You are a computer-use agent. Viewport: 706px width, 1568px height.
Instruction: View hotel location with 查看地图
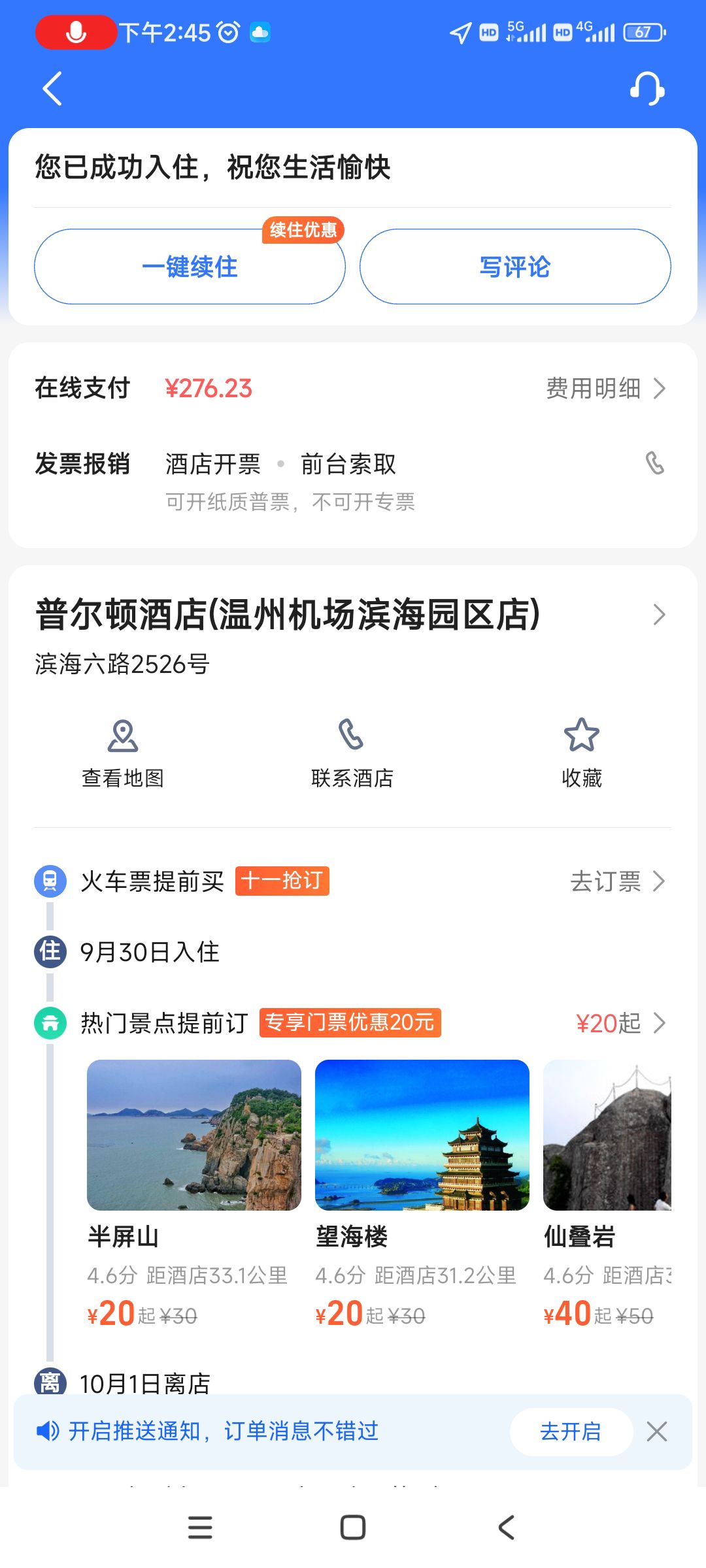[x=123, y=753]
